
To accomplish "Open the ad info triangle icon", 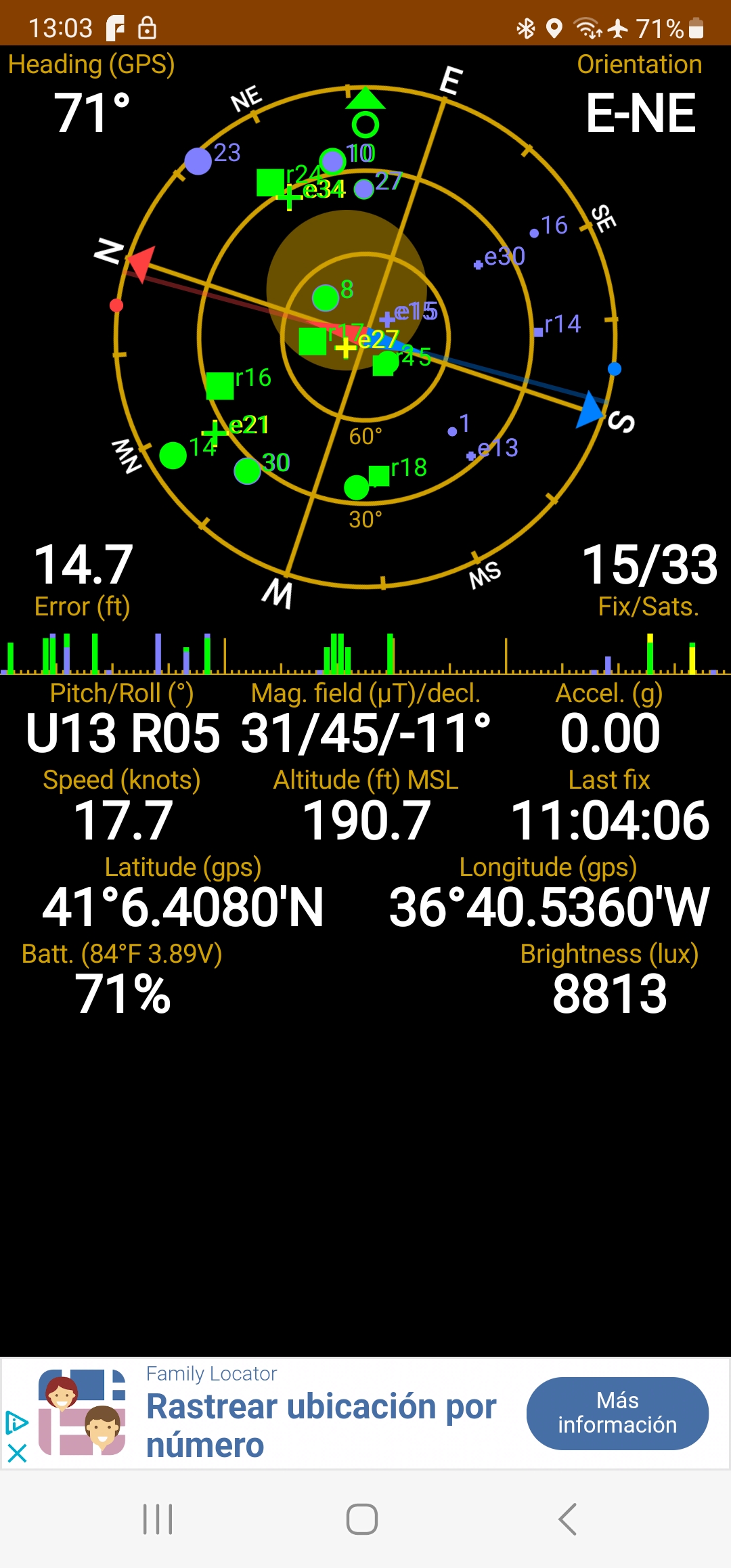I will tap(16, 1422).
